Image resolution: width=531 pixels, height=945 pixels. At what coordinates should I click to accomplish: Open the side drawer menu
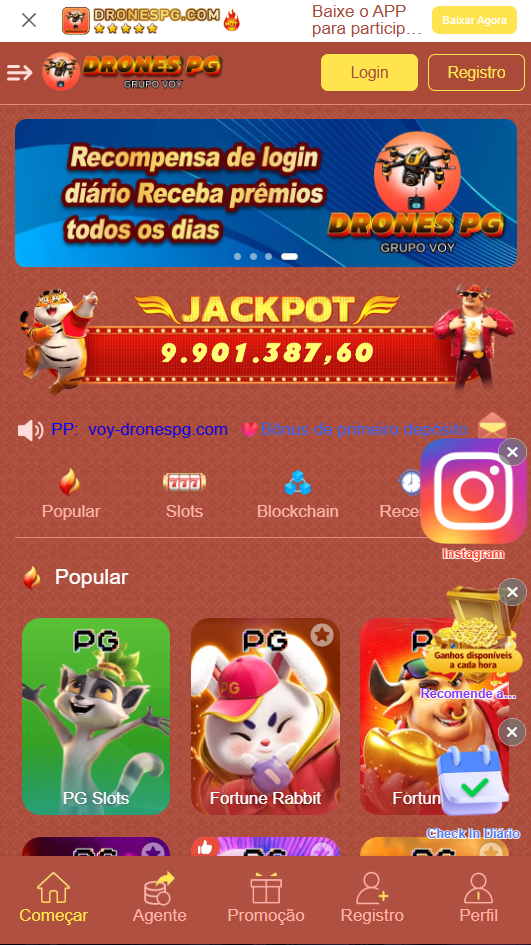coord(19,73)
